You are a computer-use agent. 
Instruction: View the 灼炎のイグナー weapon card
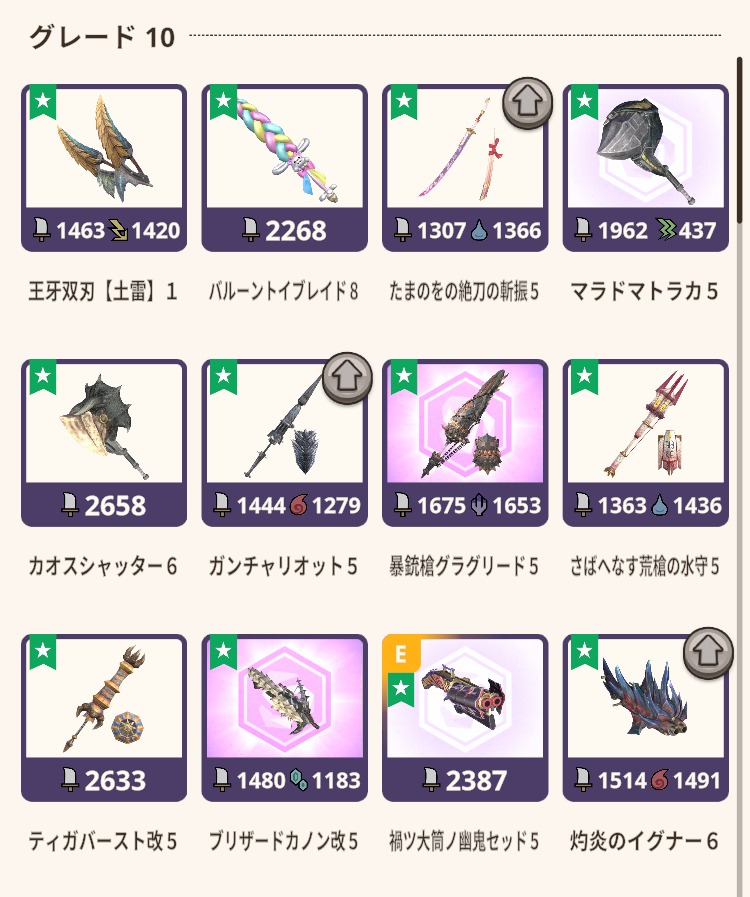coord(646,717)
